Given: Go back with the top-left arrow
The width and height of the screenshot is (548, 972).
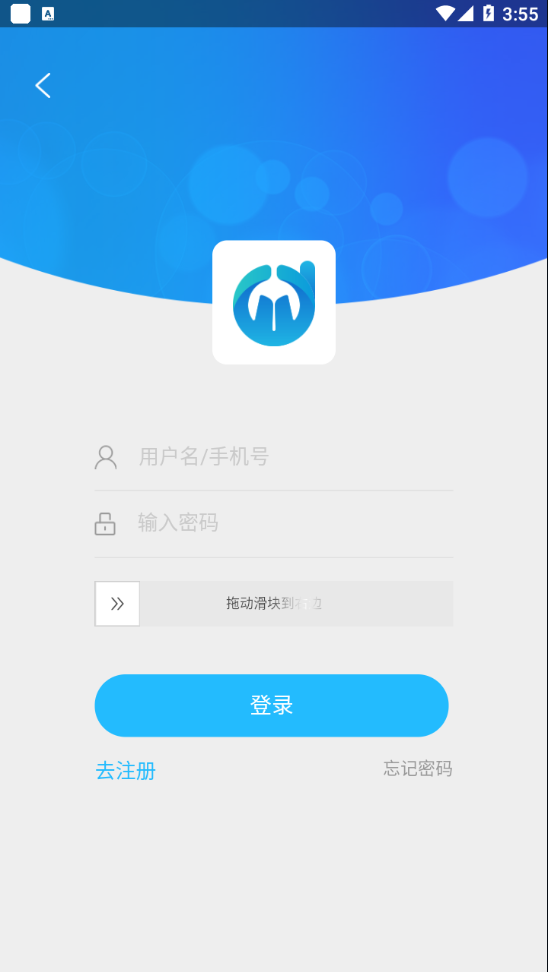Looking at the screenshot, I should click(x=43, y=86).
